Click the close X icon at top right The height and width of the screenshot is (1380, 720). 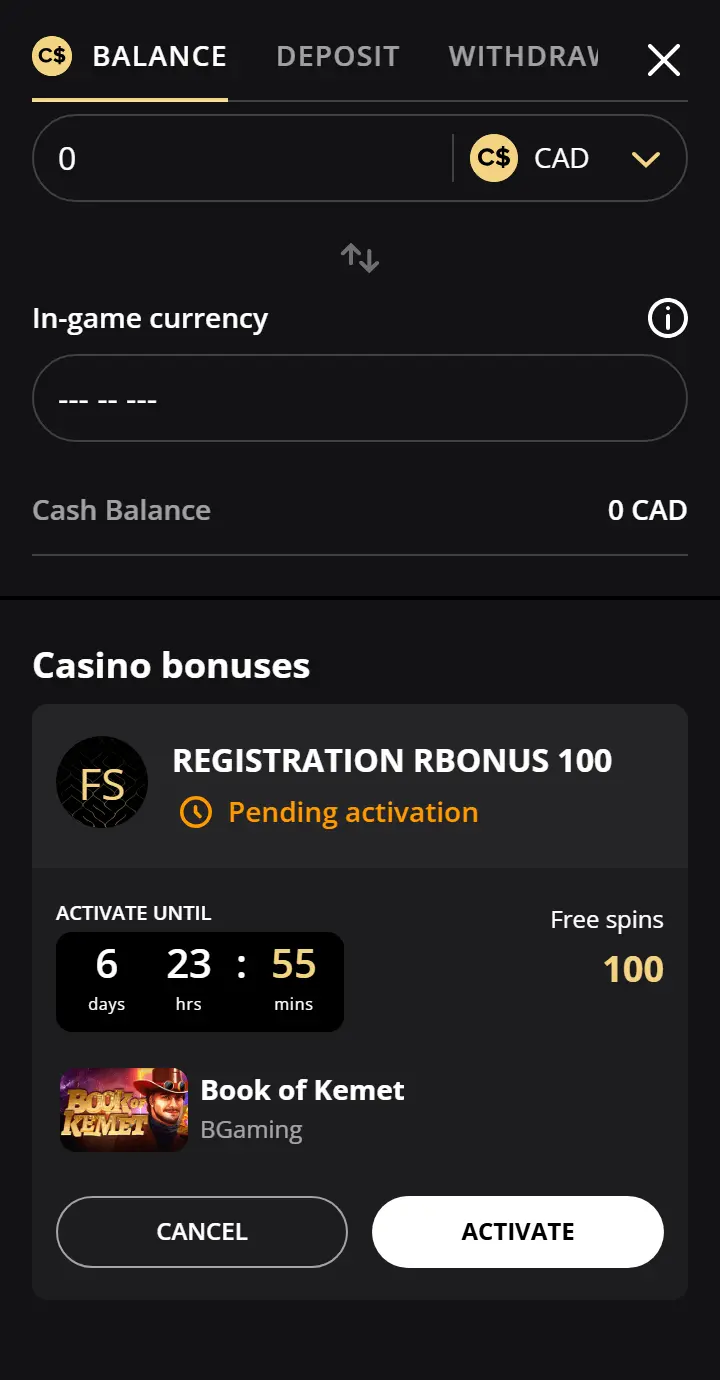pos(663,59)
